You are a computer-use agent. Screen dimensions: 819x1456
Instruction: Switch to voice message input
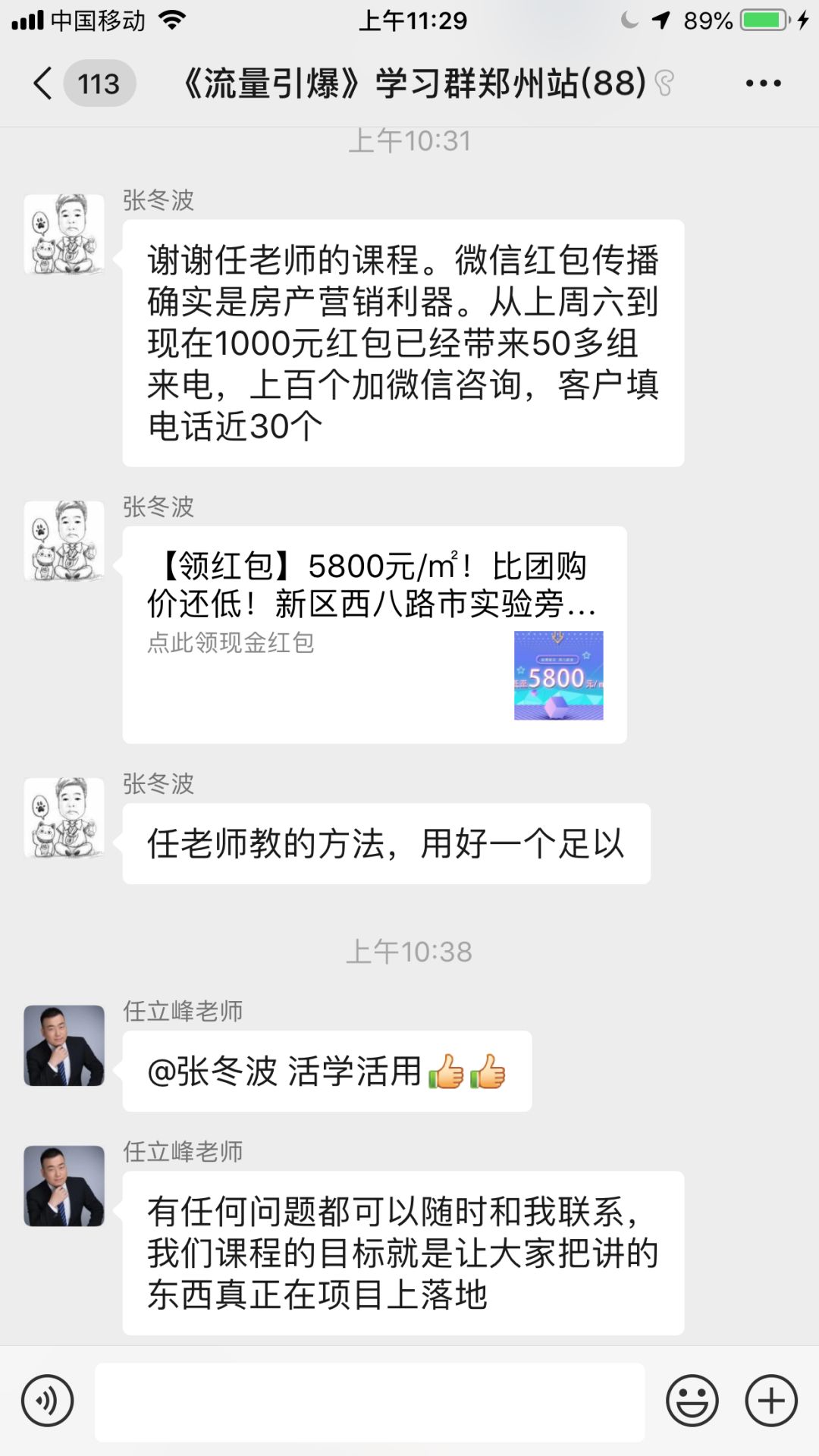point(48,1401)
